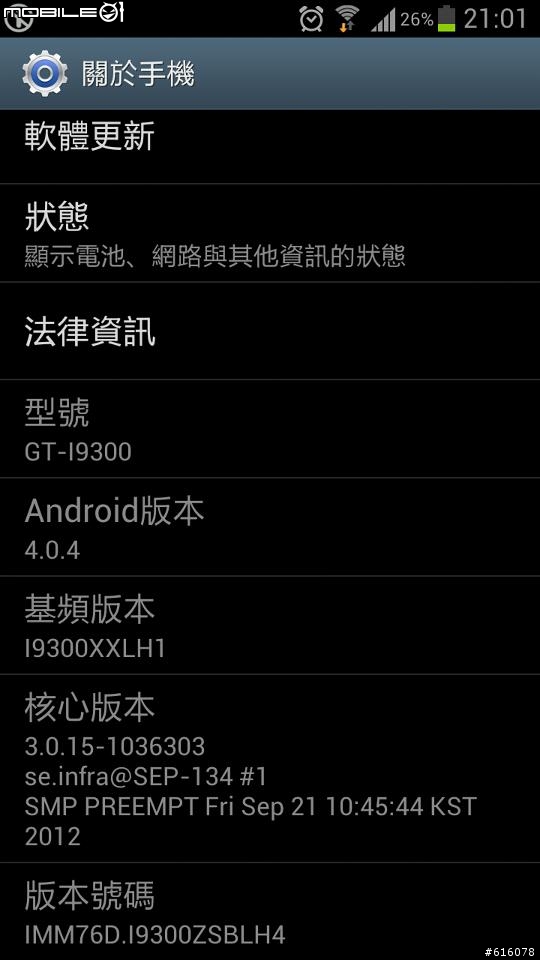This screenshot has height=960, width=540.
Task: Open the 狀態 status row
Action: [x=270, y=233]
